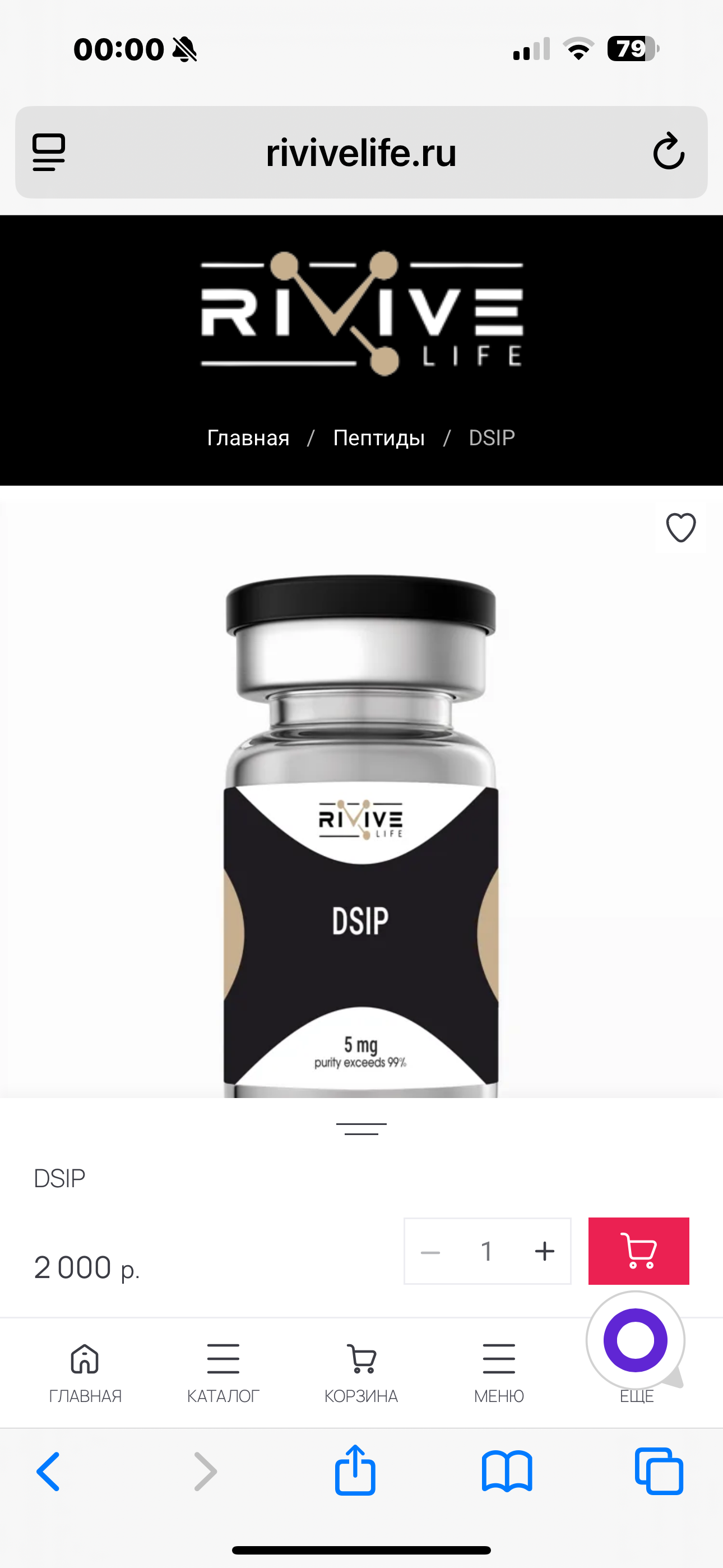
Task: Open the Пептиды breadcrumb category
Action: point(378,437)
